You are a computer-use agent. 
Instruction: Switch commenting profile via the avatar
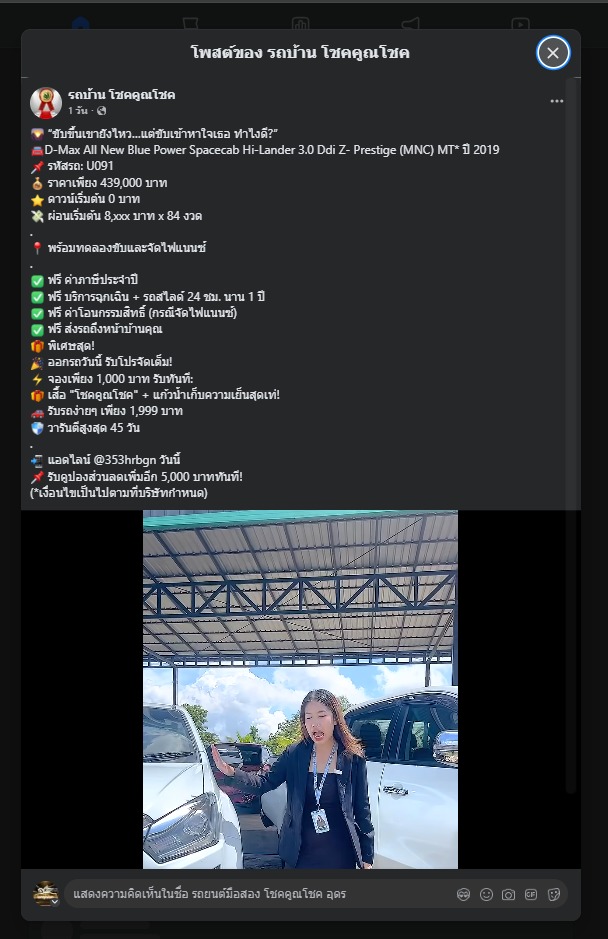coord(45,894)
